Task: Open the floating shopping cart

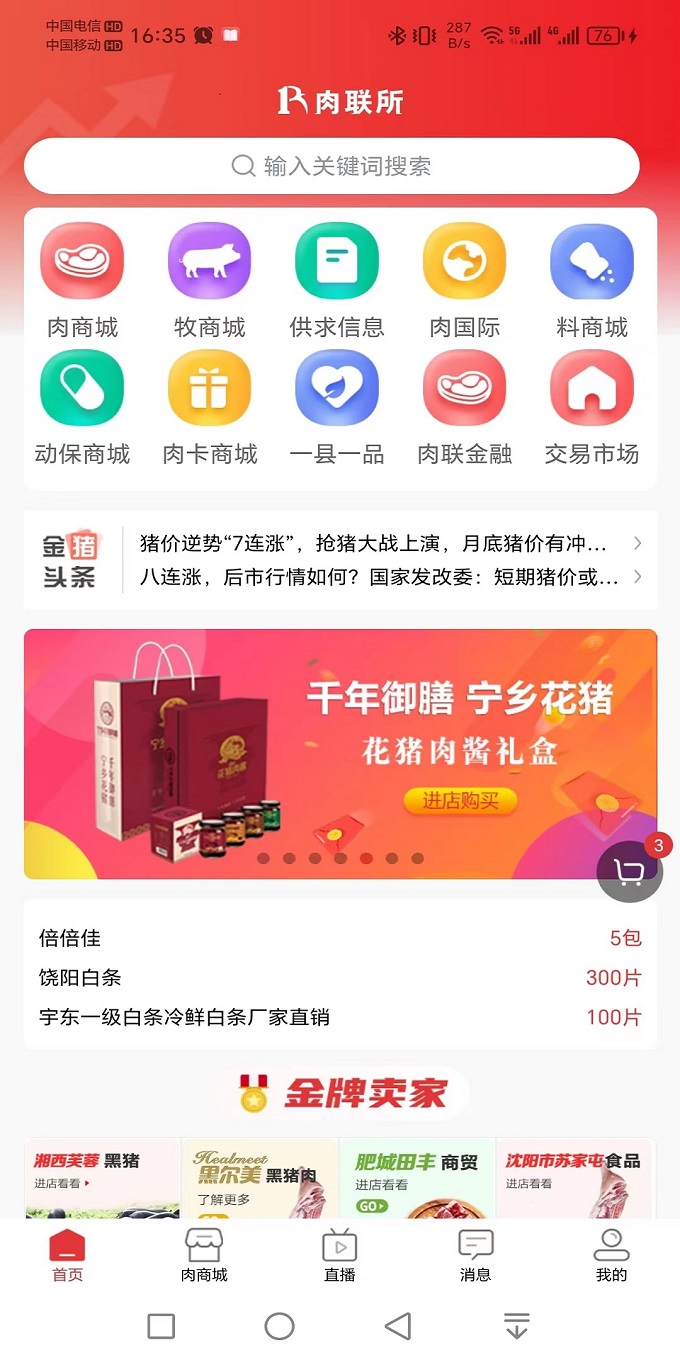Action: pos(630,871)
